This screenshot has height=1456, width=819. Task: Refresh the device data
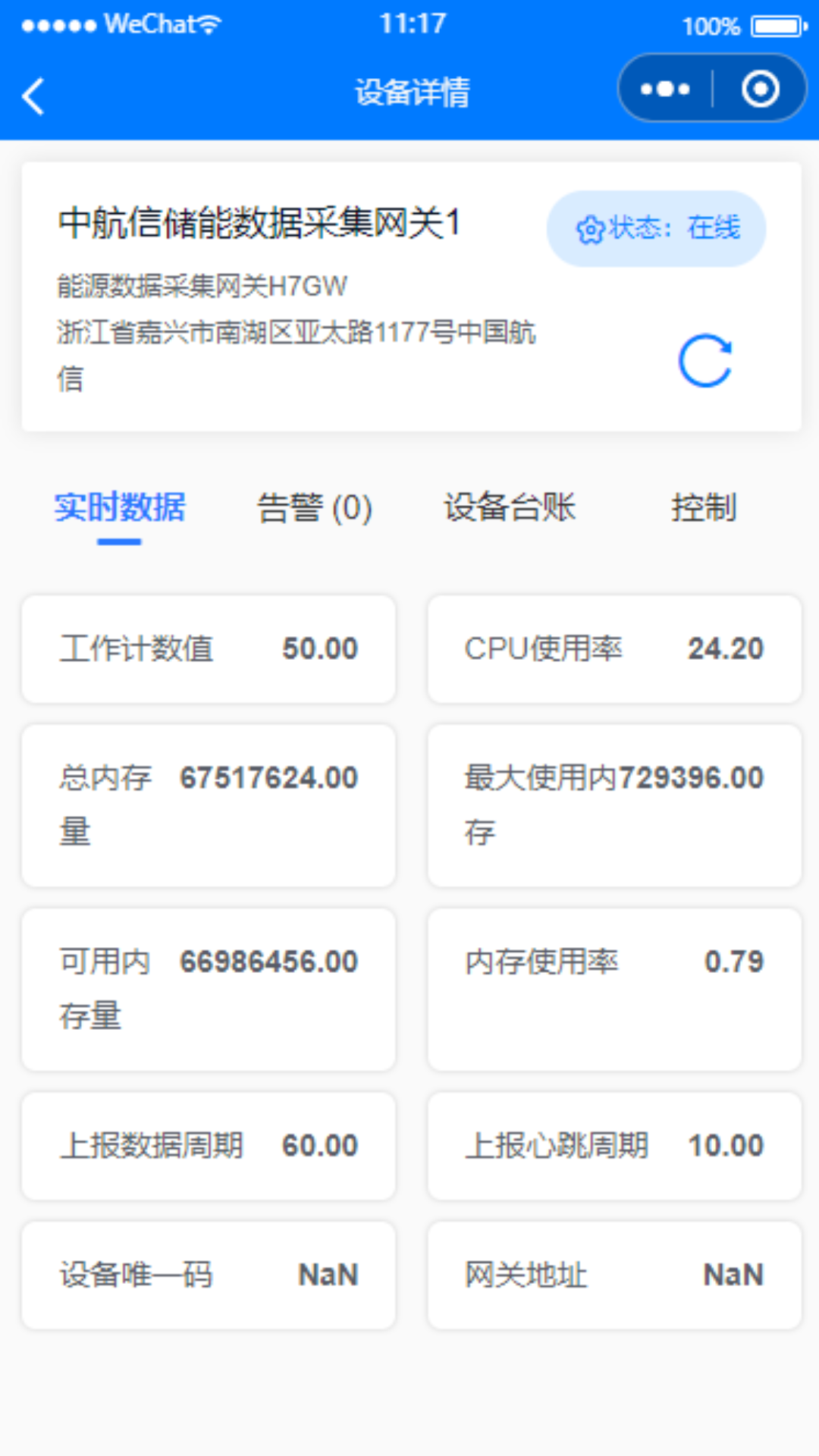coord(705,361)
